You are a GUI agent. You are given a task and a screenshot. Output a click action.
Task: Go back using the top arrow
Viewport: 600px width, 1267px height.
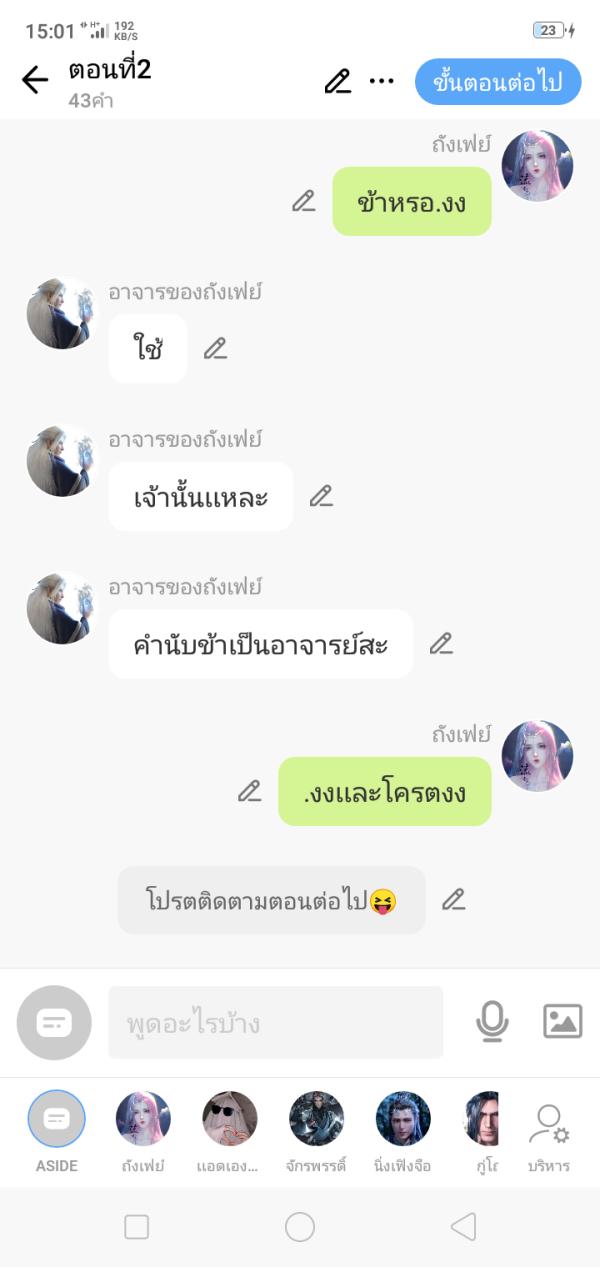(x=35, y=81)
